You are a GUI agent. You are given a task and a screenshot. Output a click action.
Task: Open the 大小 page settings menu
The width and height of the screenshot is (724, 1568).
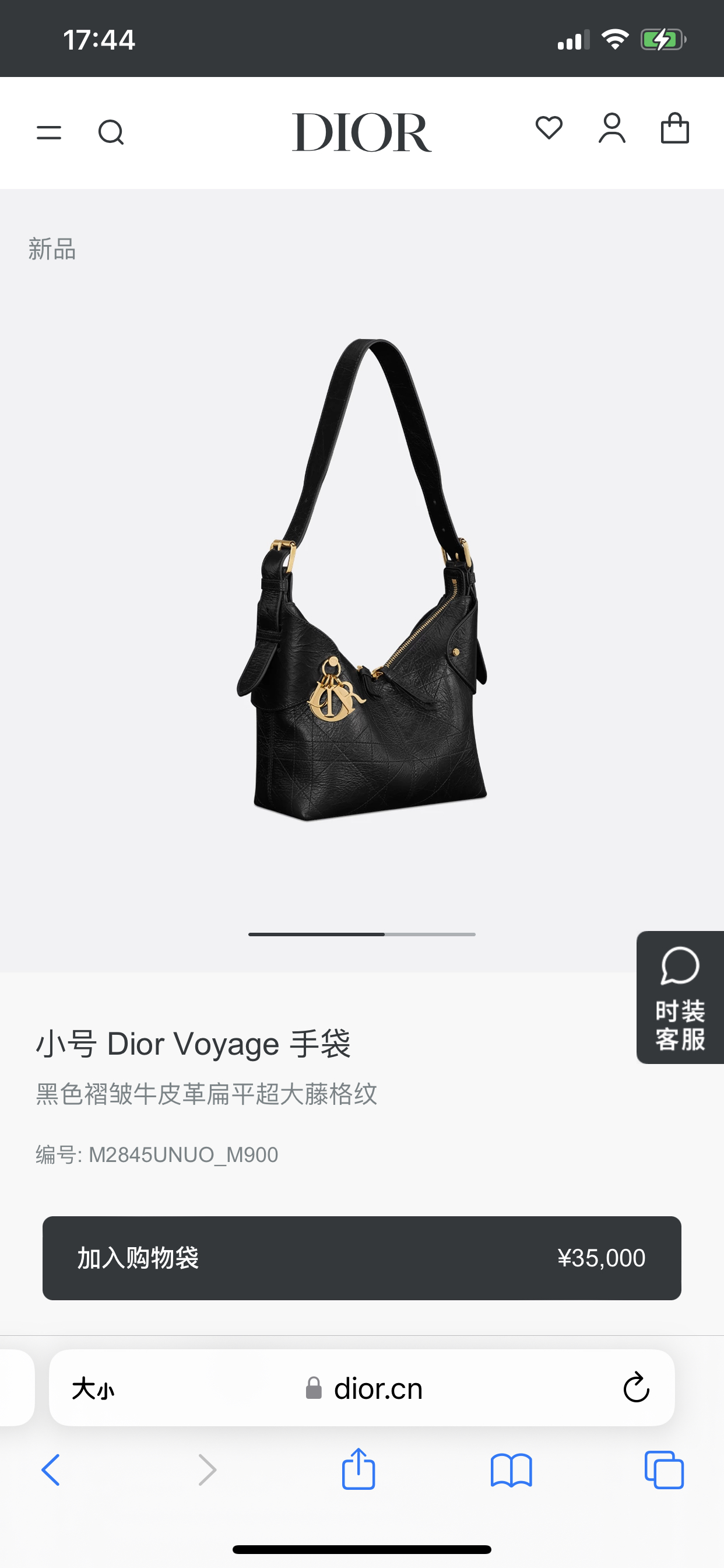pos(93,1389)
